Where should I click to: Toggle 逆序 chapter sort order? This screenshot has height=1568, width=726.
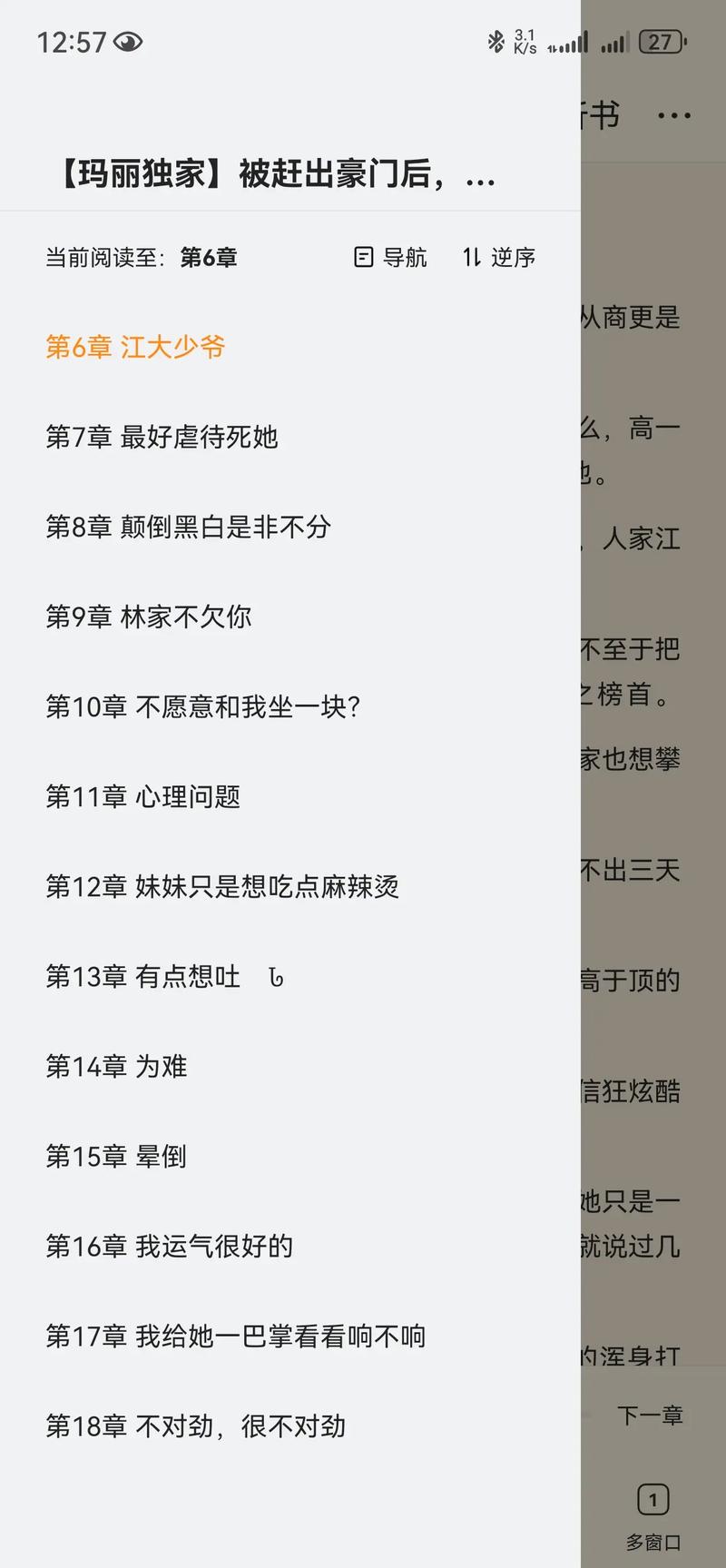[x=499, y=258]
